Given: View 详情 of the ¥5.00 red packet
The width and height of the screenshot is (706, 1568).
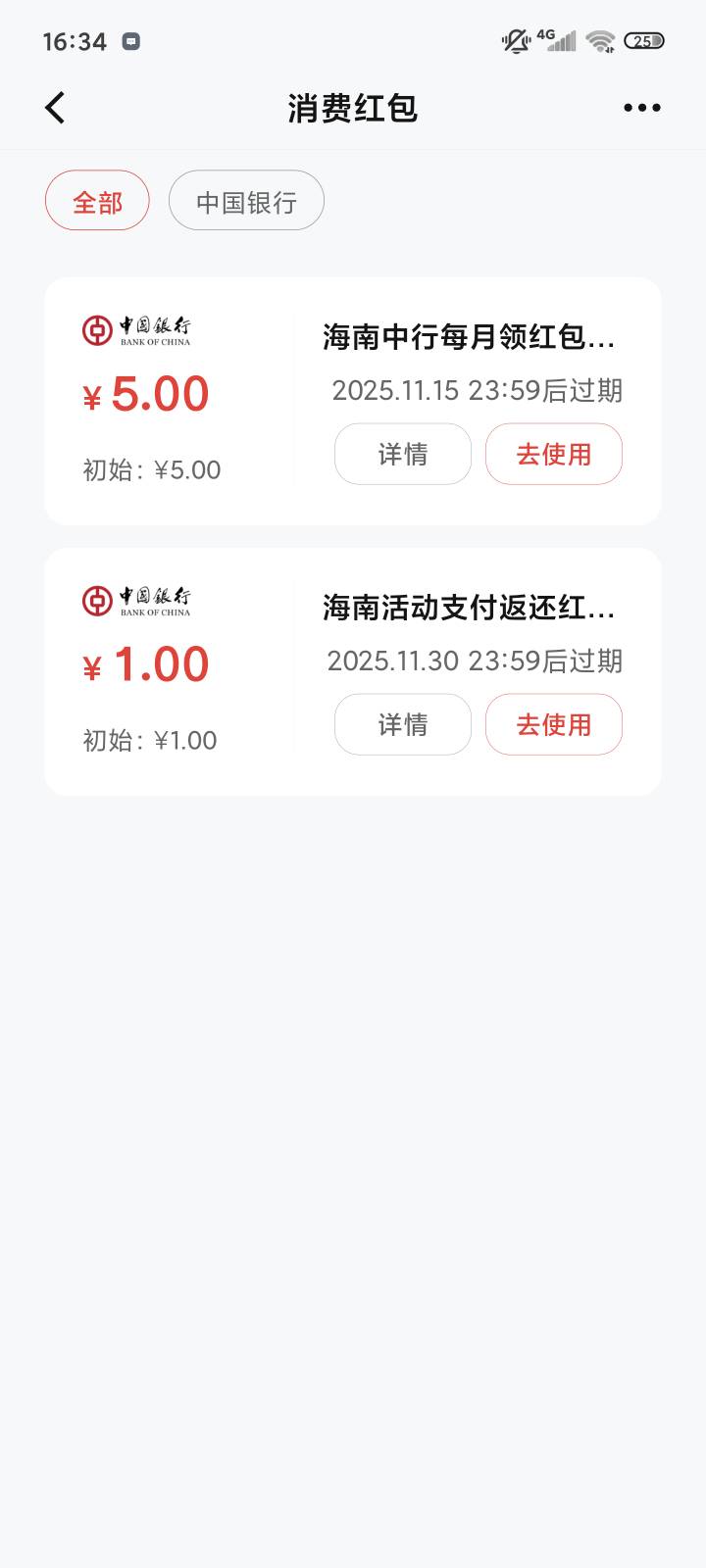Looking at the screenshot, I should [x=403, y=454].
